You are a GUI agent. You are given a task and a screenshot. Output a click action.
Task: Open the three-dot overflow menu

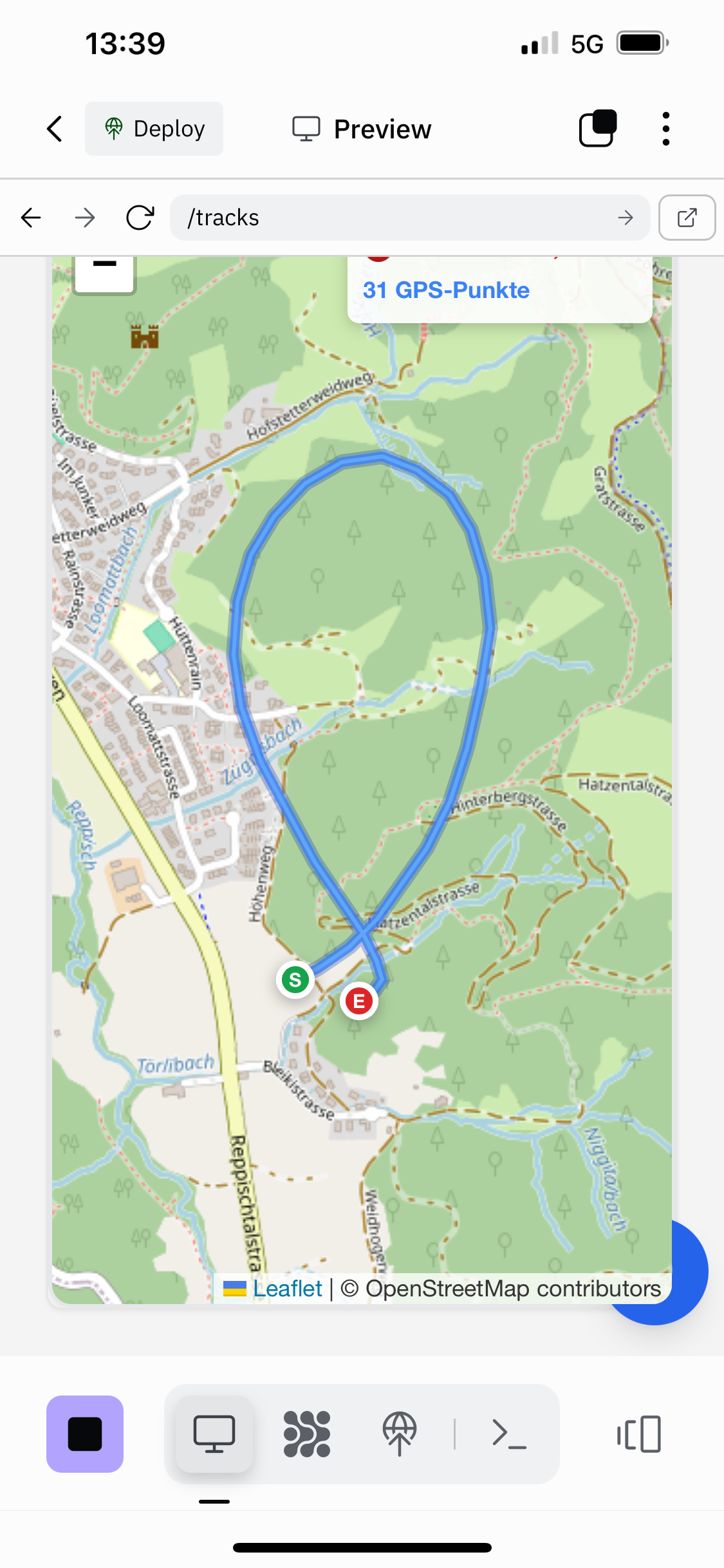(x=665, y=129)
